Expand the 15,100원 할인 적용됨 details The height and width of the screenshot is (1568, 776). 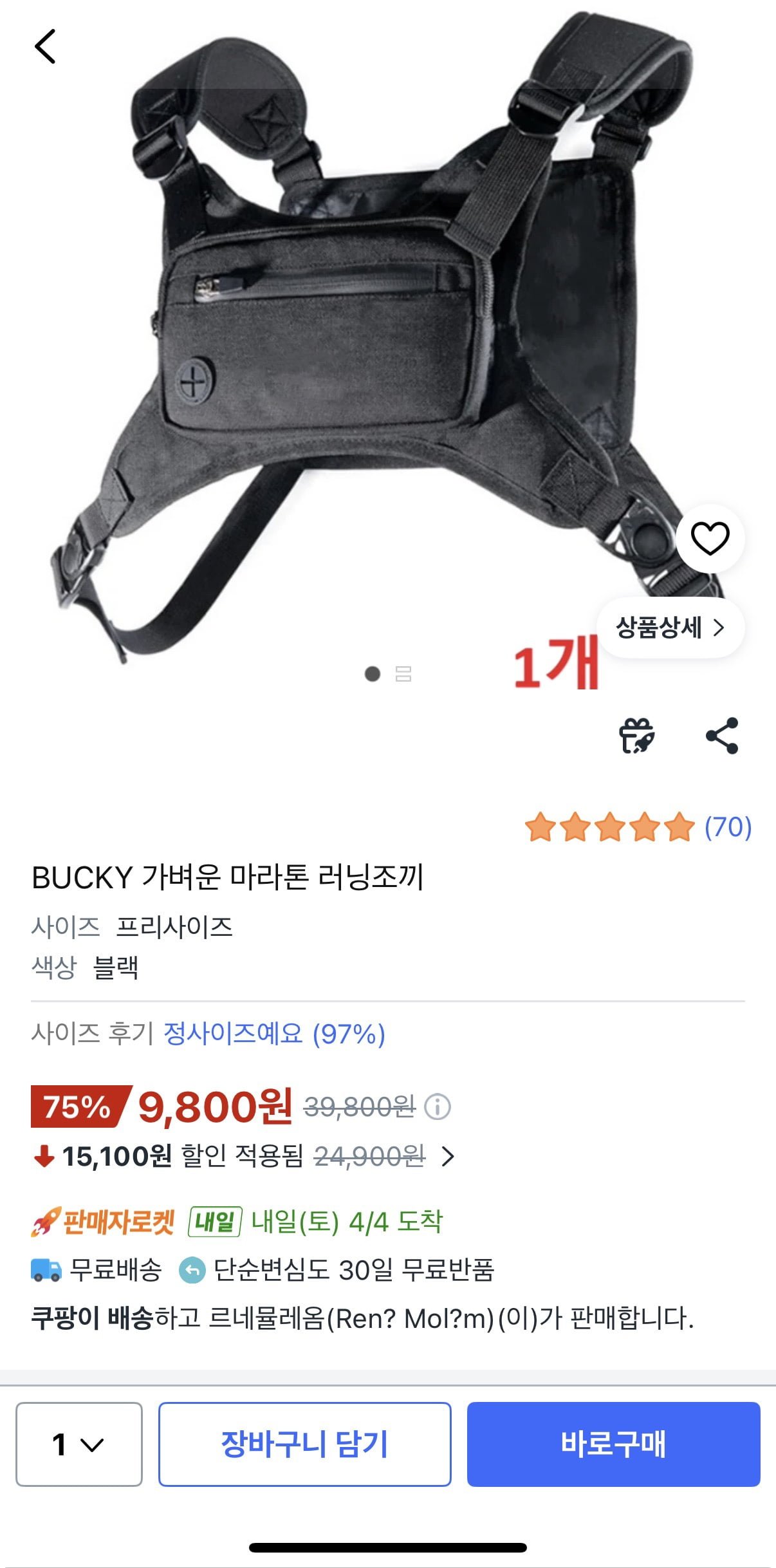(x=448, y=1157)
